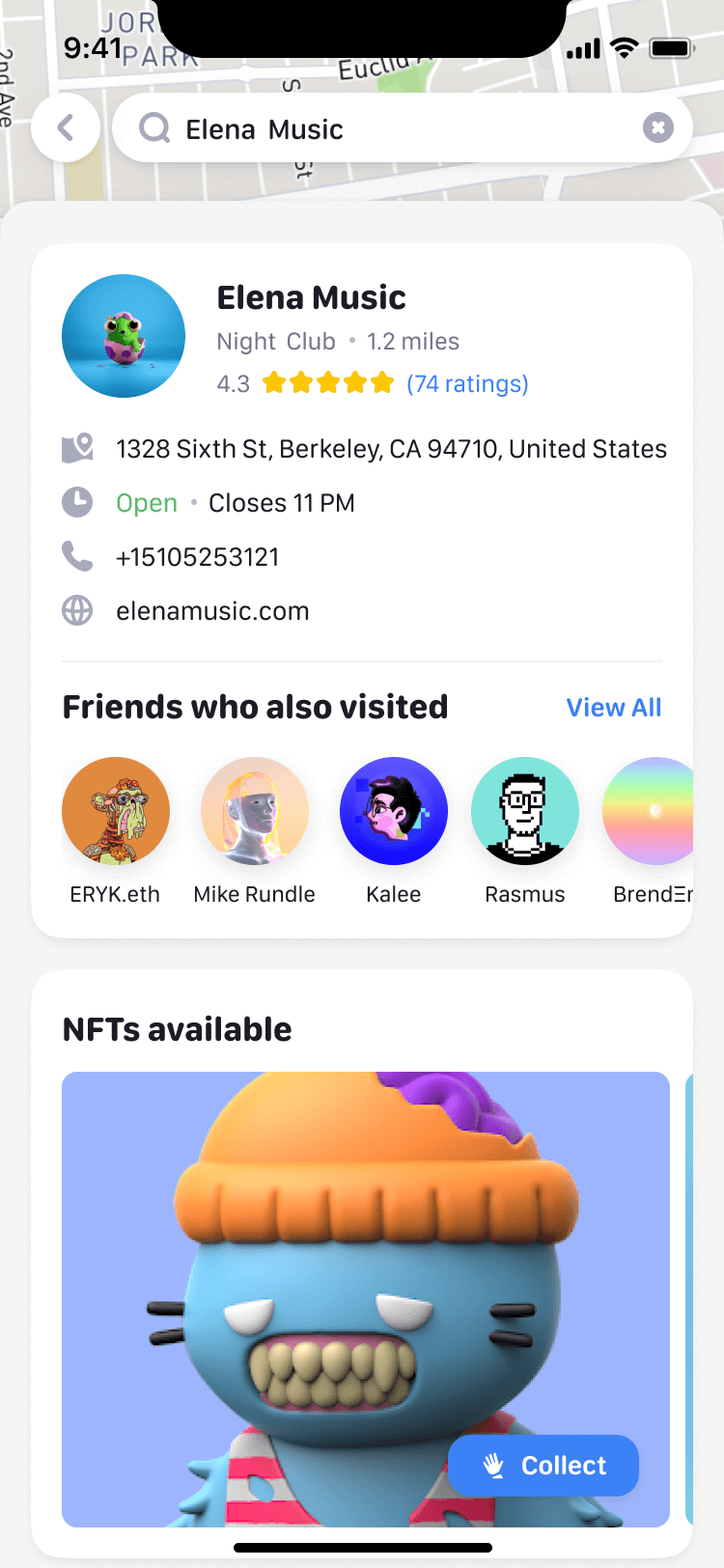Open the address 1328 Sixth St
The image size is (724, 1568).
click(x=391, y=449)
